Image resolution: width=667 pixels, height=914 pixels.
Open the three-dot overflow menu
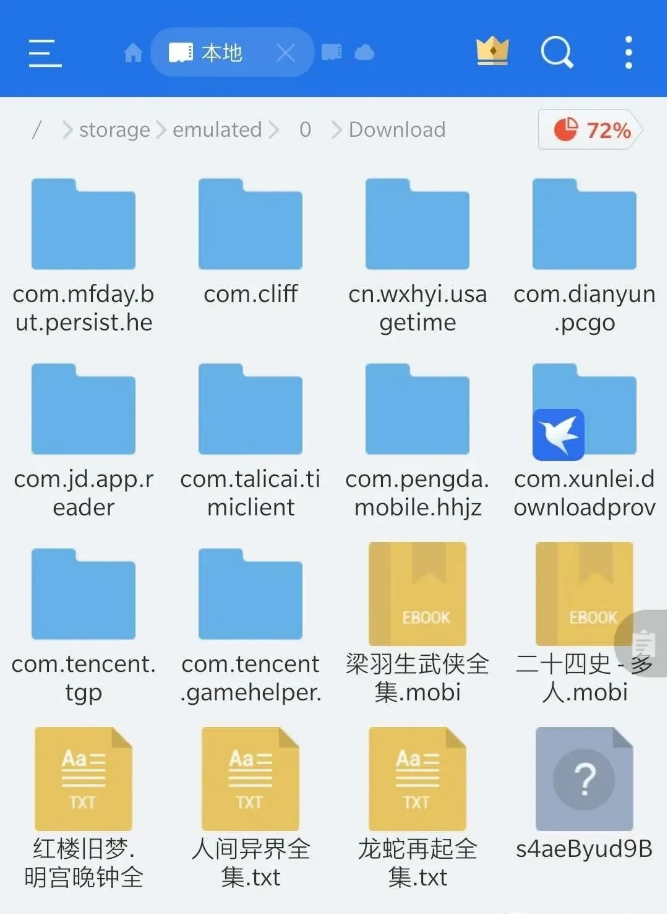coord(628,52)
